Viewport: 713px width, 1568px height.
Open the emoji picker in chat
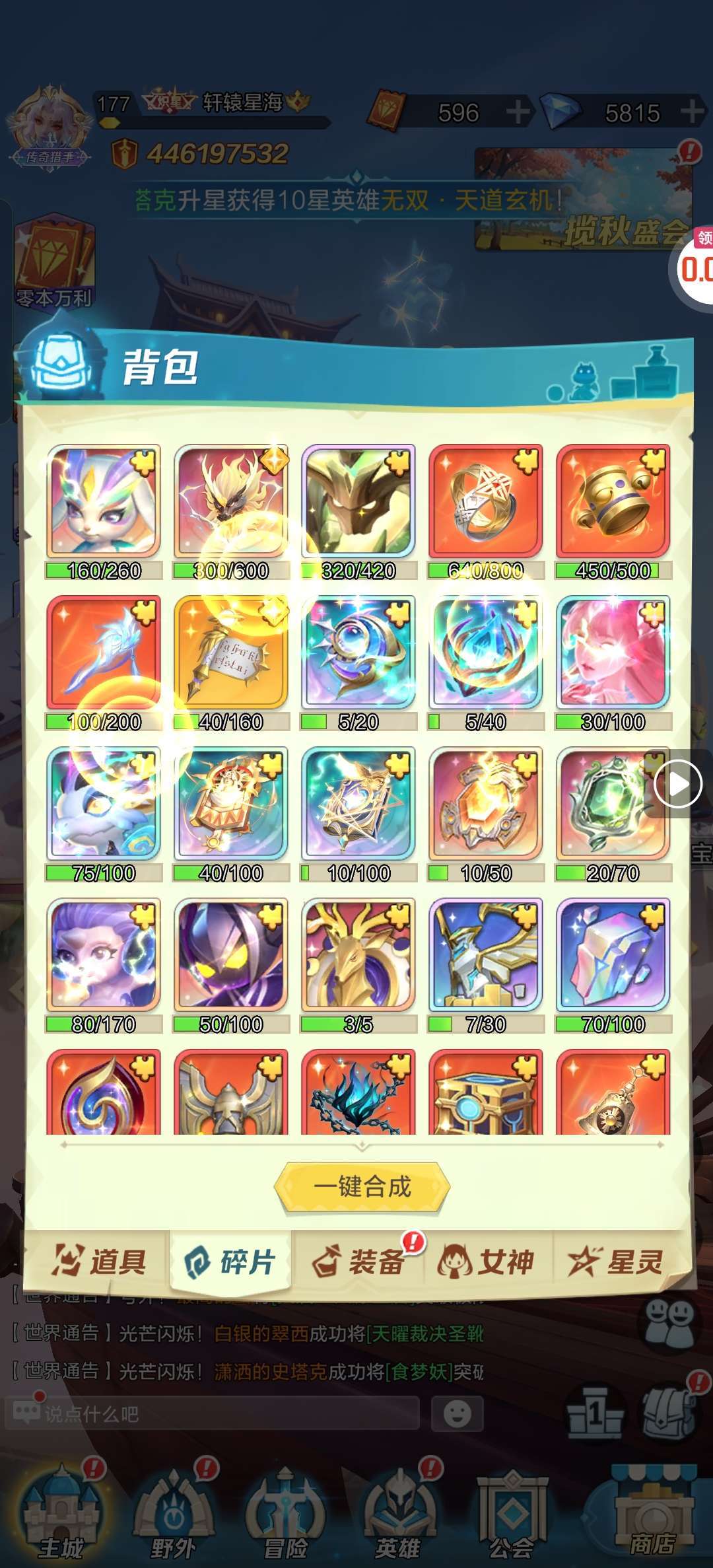(x=458, y=1413)
